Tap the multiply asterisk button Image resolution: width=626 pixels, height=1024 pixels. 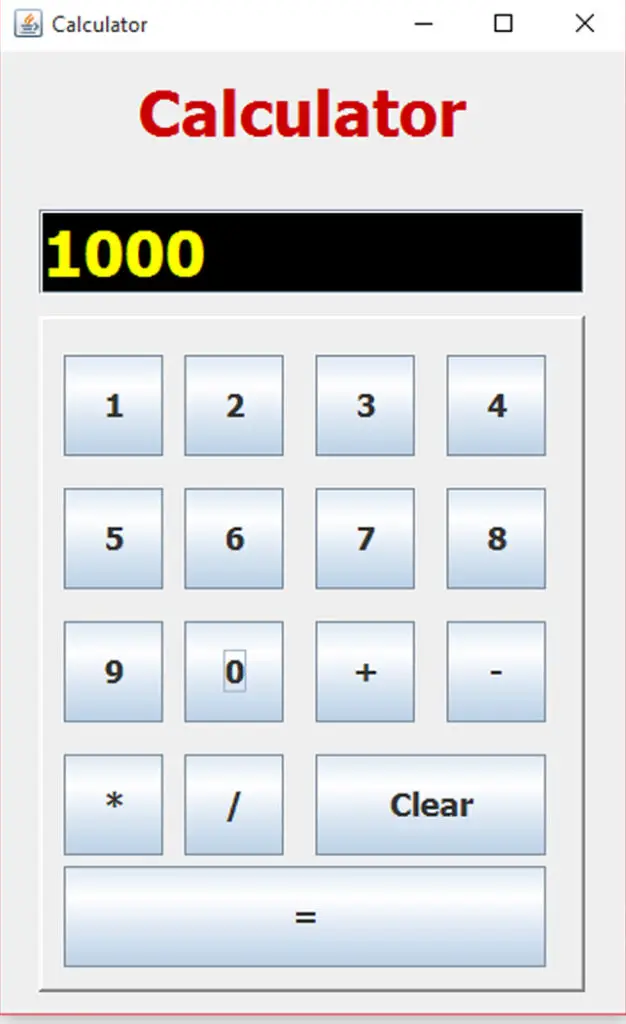click(x=113, y=804)
